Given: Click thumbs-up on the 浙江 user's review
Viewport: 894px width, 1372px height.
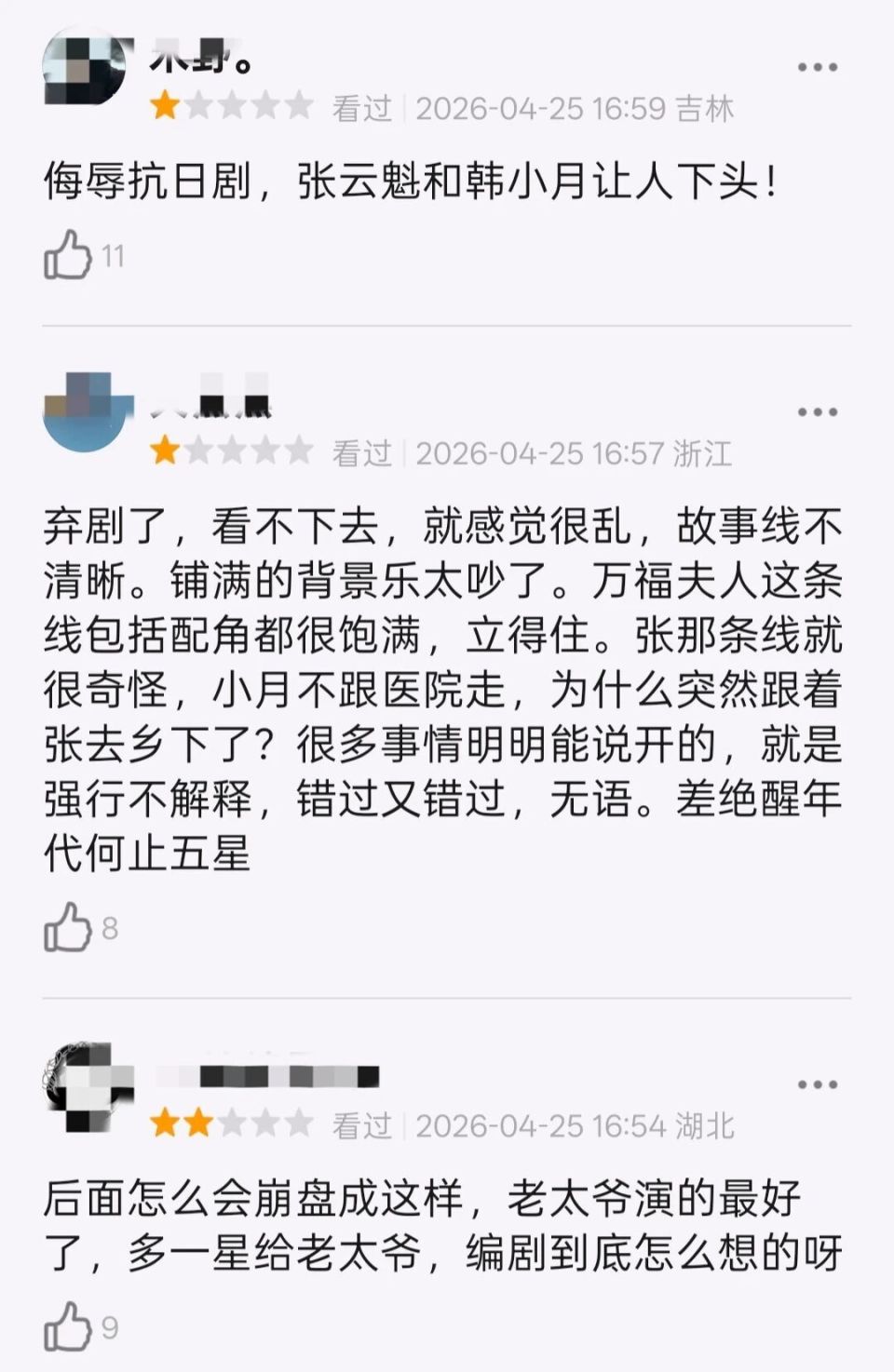Looking at the screenshot, I should tap(67, 925).
